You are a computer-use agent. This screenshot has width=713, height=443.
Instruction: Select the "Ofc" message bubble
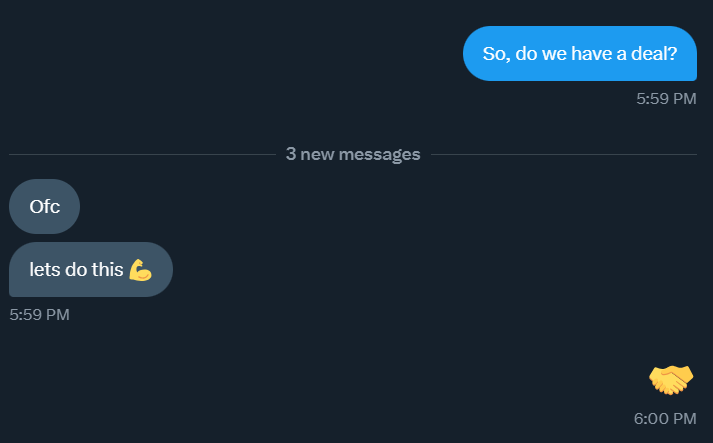(x=44, y=207)
